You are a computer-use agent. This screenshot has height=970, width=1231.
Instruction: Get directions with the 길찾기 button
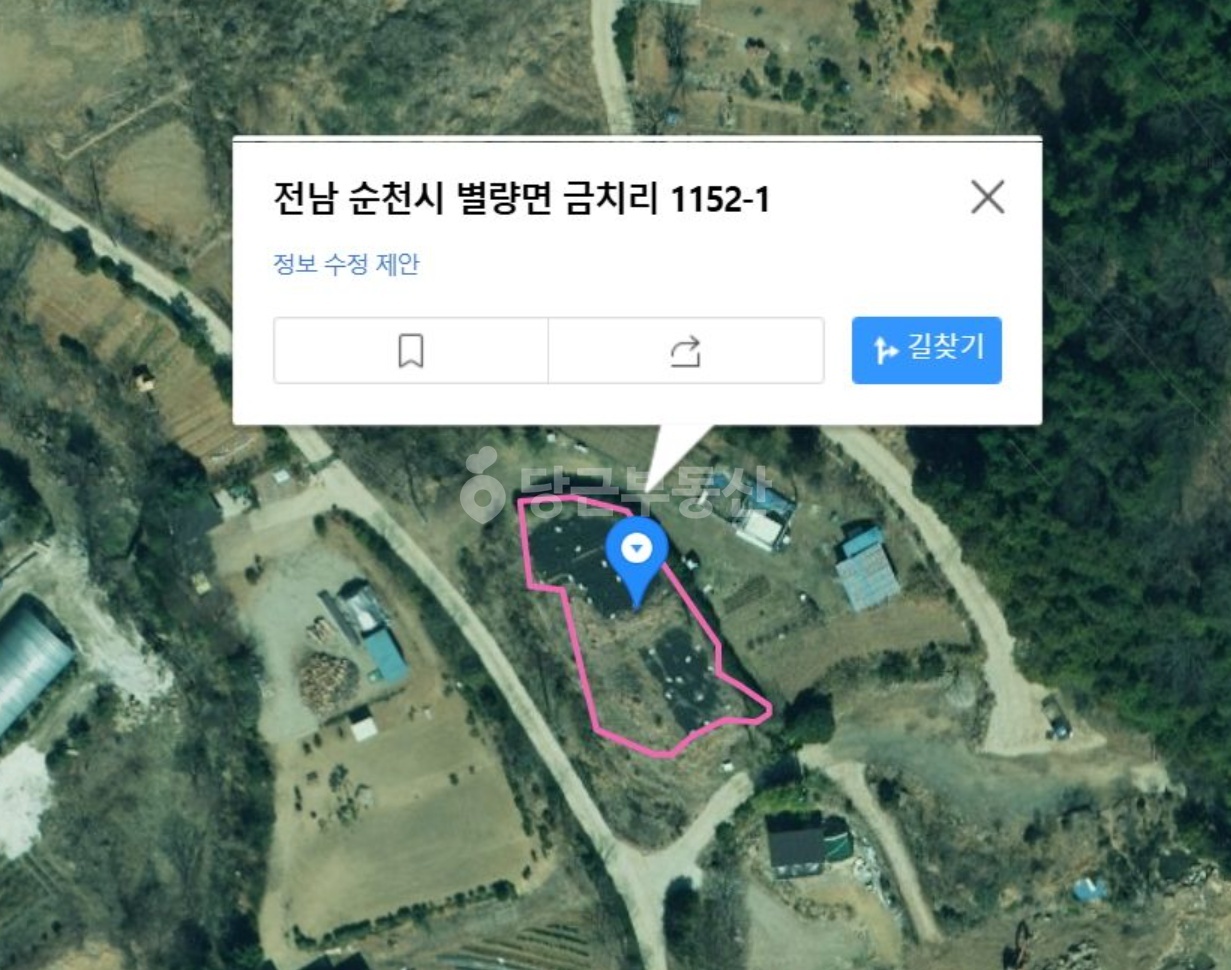coord(926,350)
